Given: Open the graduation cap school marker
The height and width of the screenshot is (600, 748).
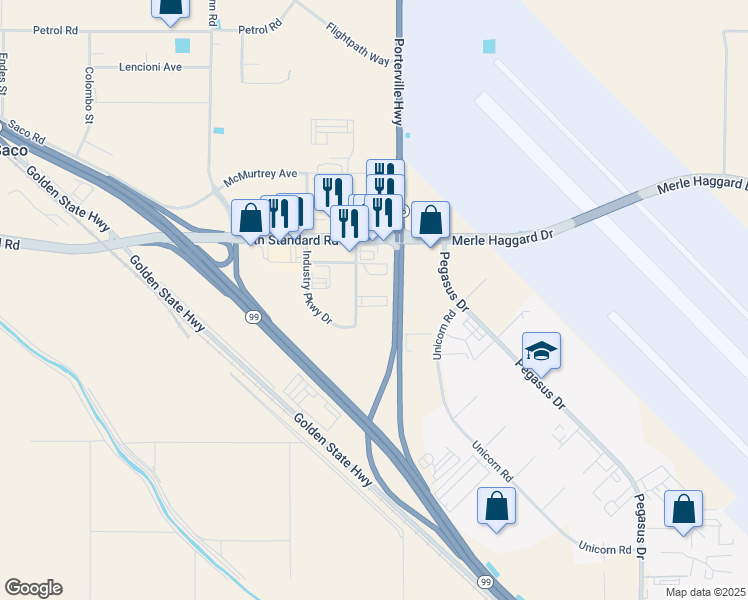Looking at the screenshot, I should coord(541,351).
